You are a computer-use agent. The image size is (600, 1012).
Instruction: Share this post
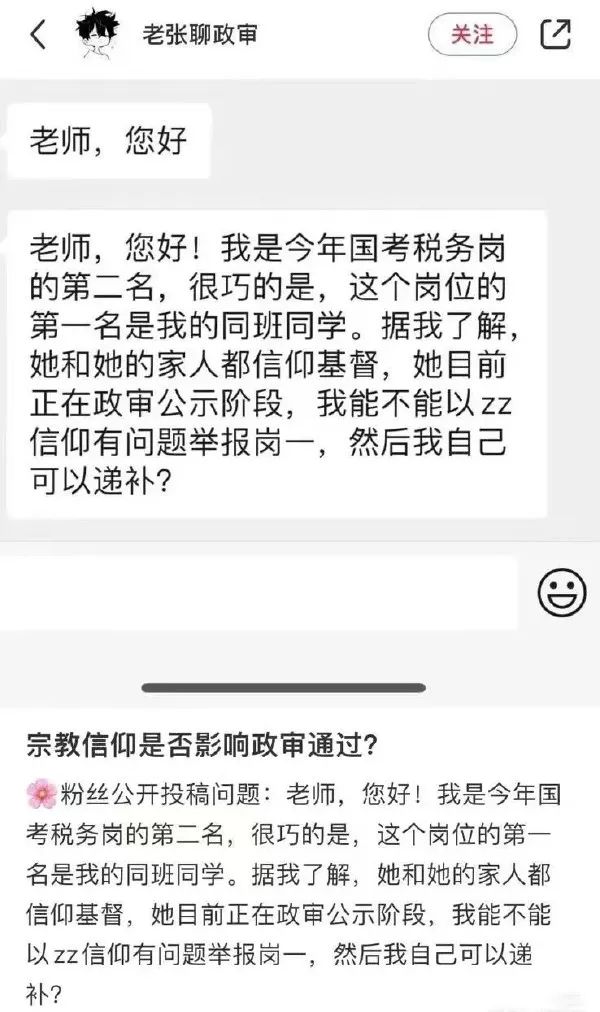pos(555,36)
